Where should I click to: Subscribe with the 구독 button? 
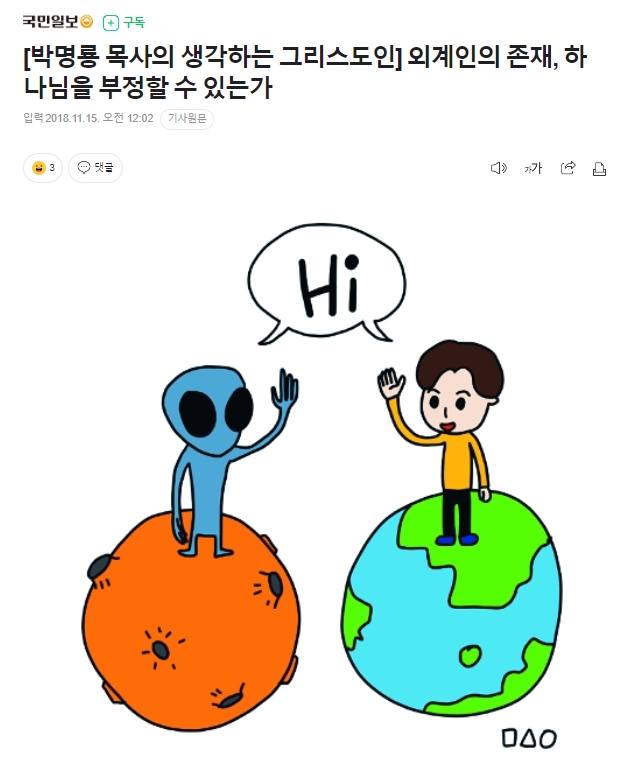125,22
